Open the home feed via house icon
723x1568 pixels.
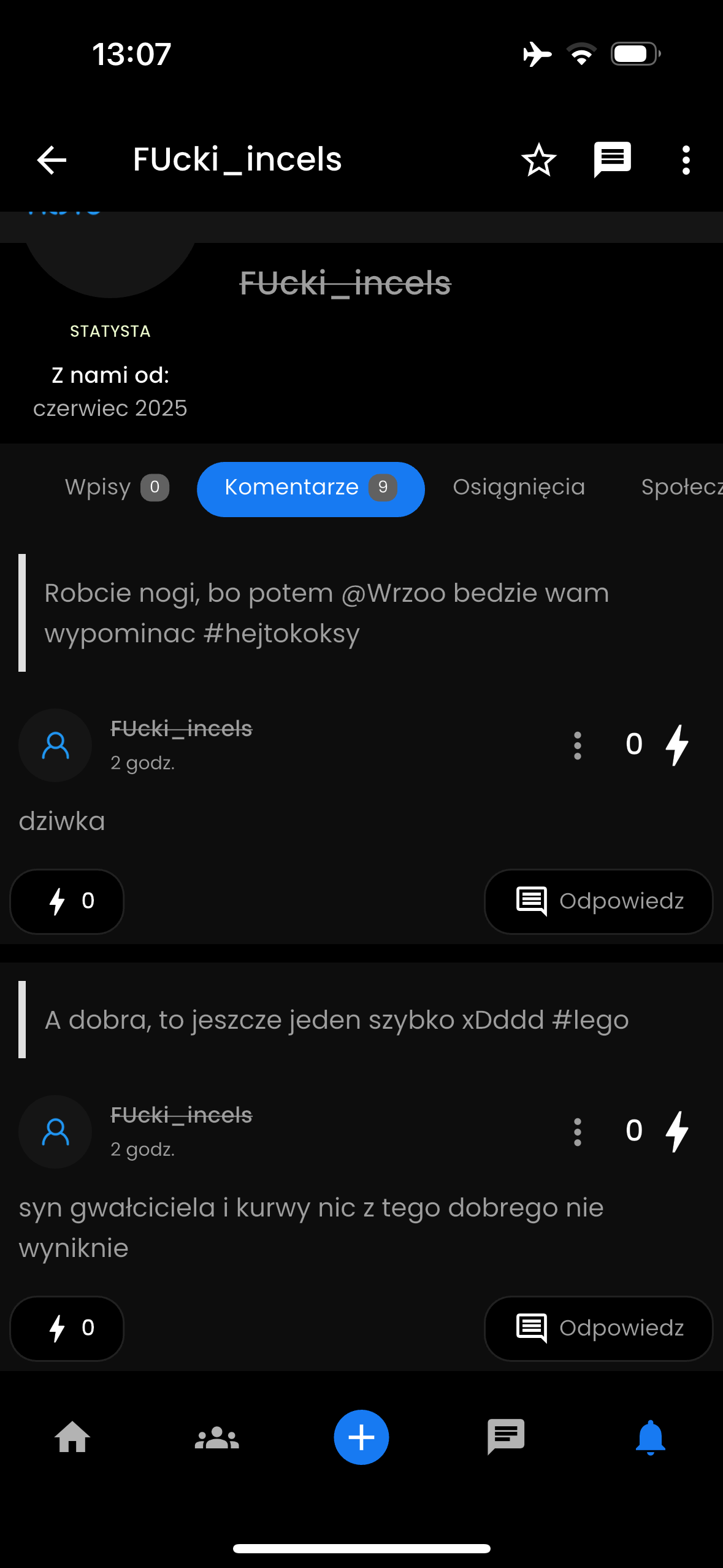point(72,1437)
